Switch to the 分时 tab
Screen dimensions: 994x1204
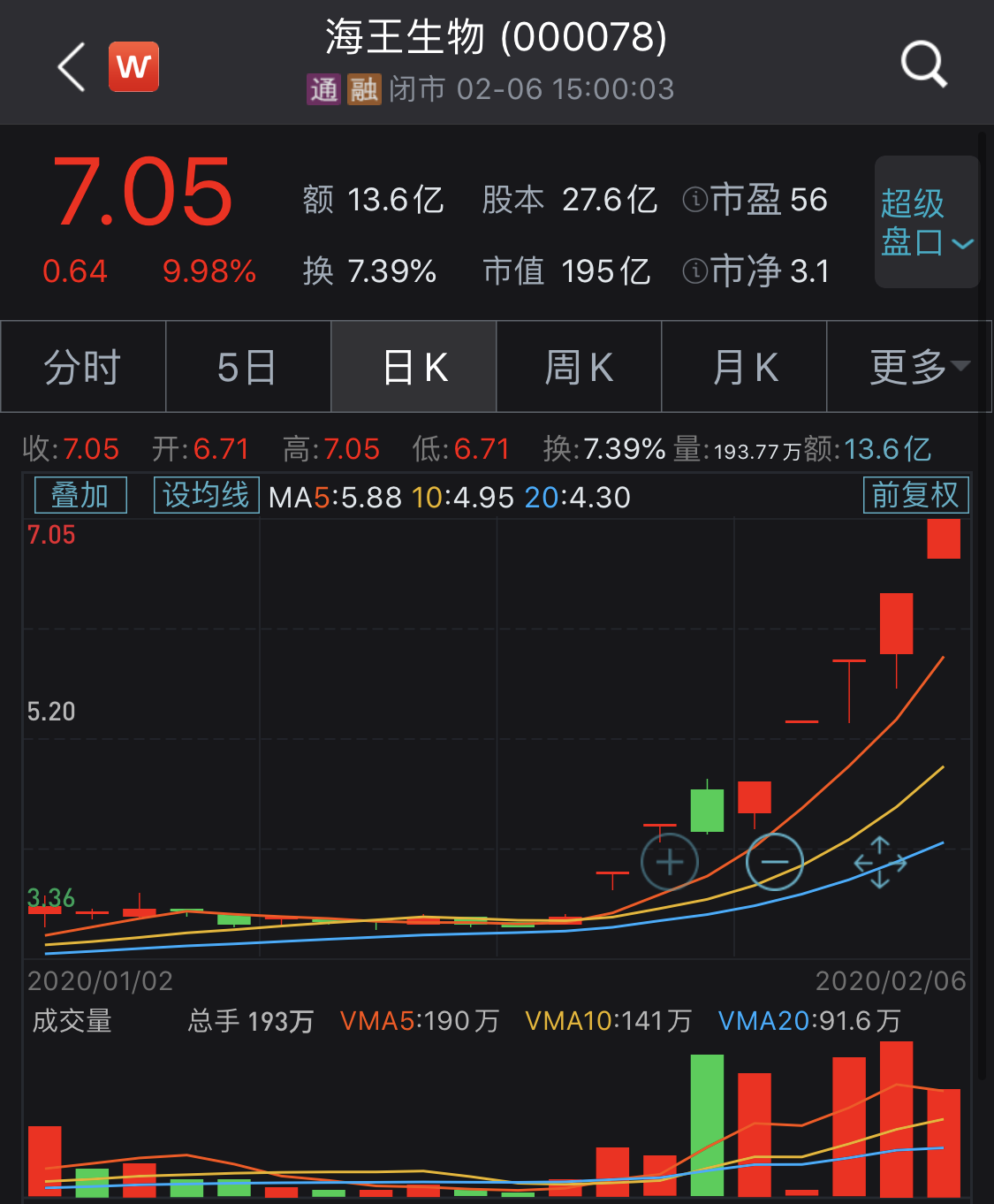tap(83, 367)
